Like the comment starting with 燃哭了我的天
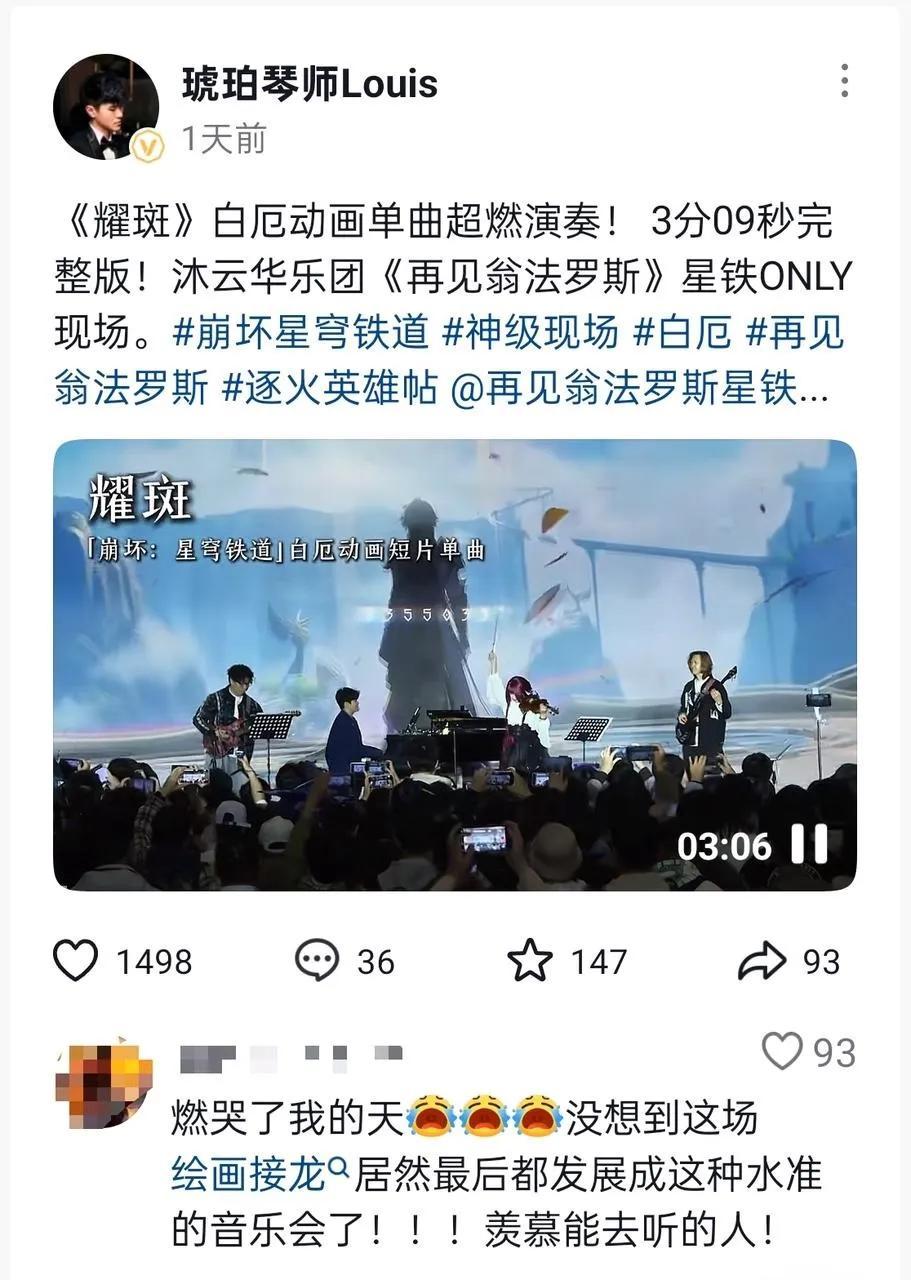This screenshot has width=911, height=1280. (x=783, y=1052)
